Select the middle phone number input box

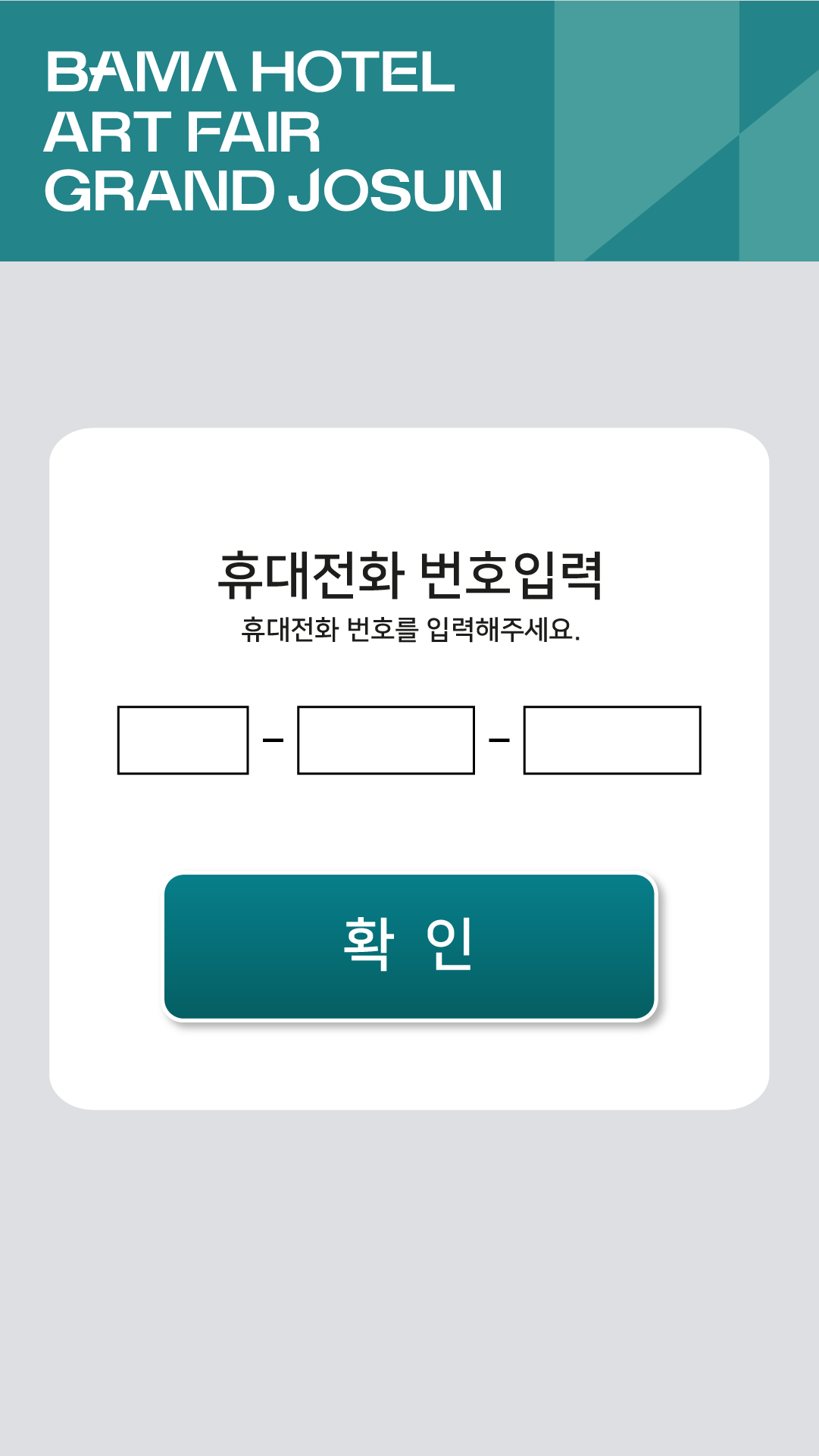[x=386, y=740]
